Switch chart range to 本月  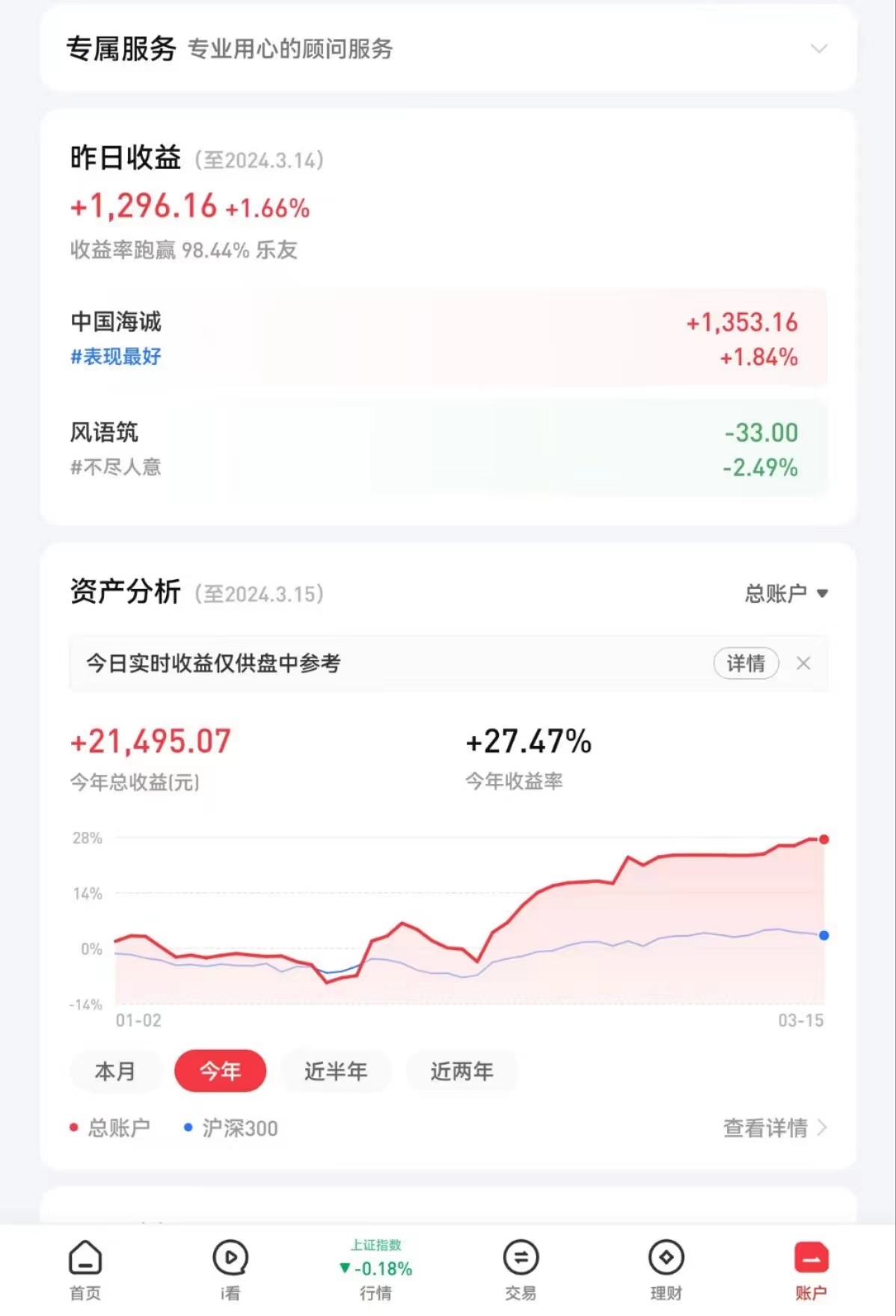115,1071
